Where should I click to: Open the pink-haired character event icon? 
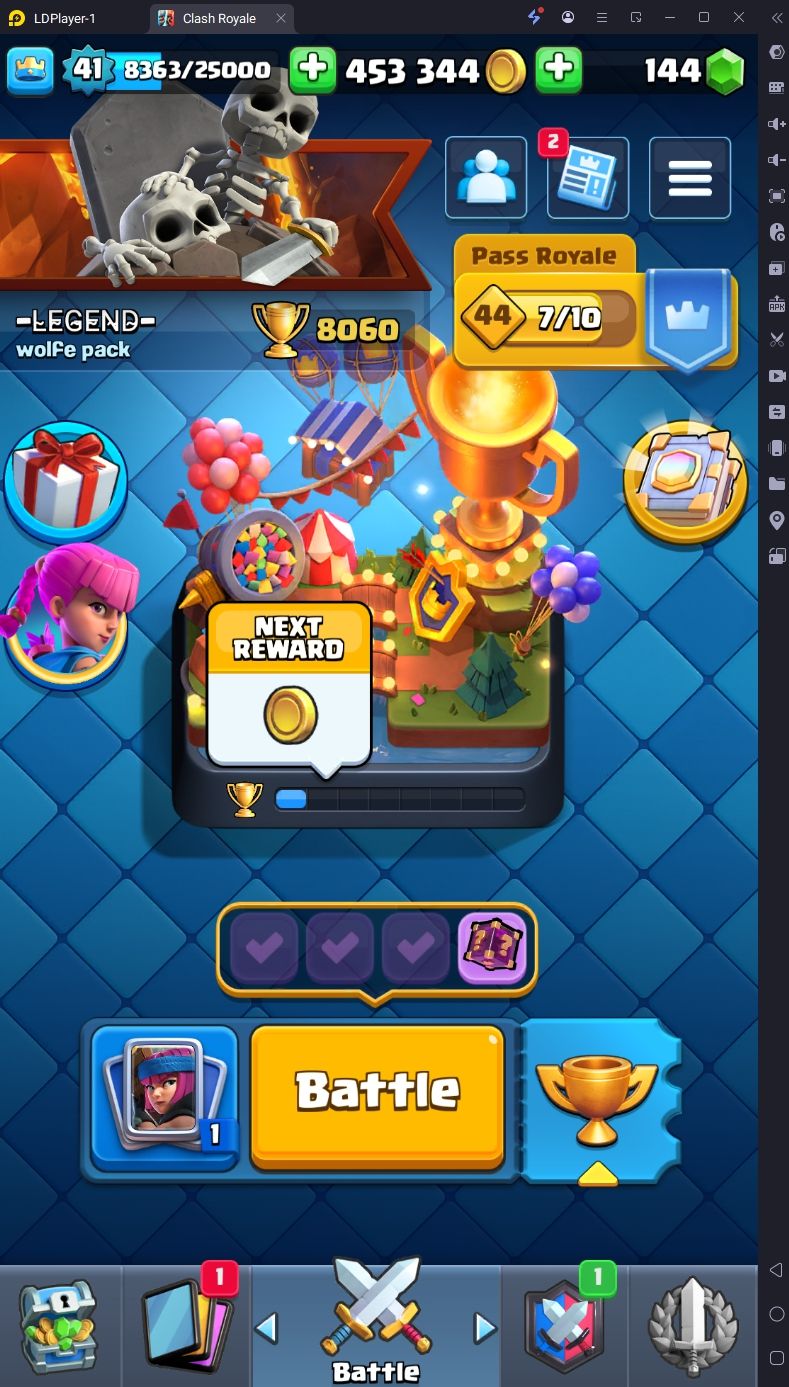[65, 612]
